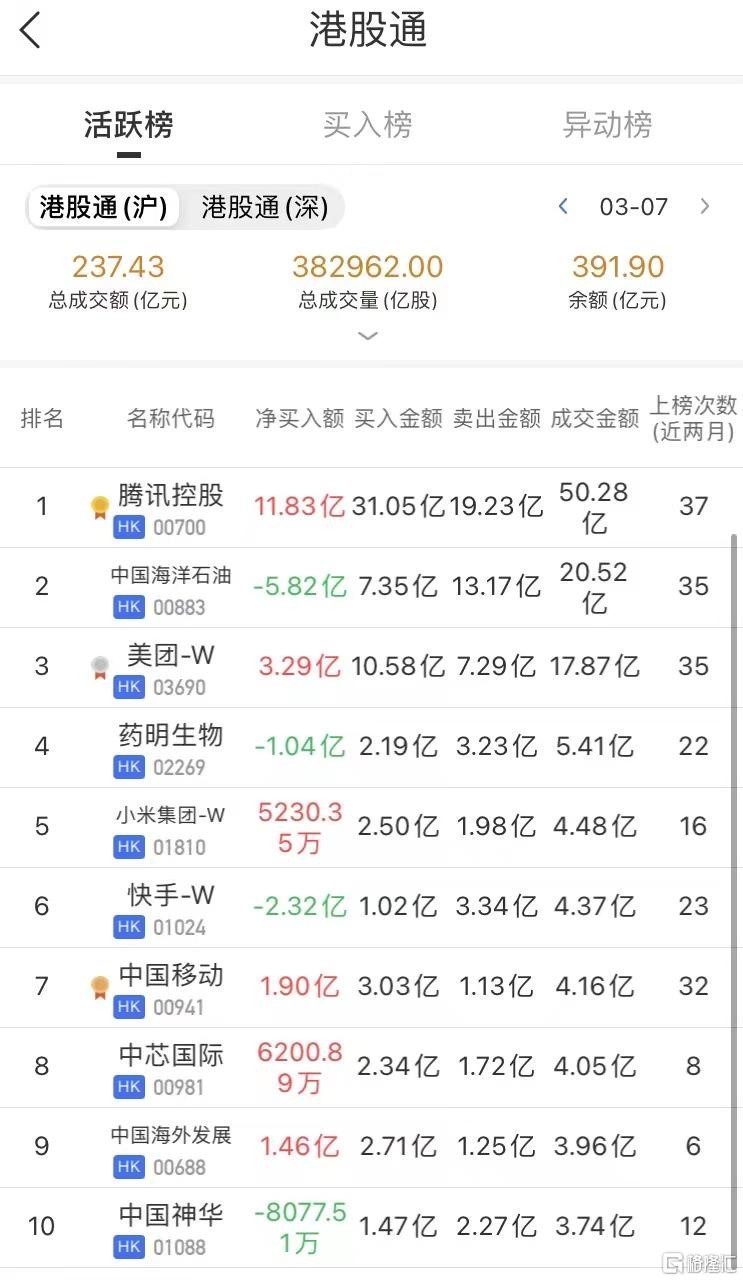This screenshot has height=1281, width=743.
Task: Select 港股通 (沪) segment
Action: [x=103, y=207]
